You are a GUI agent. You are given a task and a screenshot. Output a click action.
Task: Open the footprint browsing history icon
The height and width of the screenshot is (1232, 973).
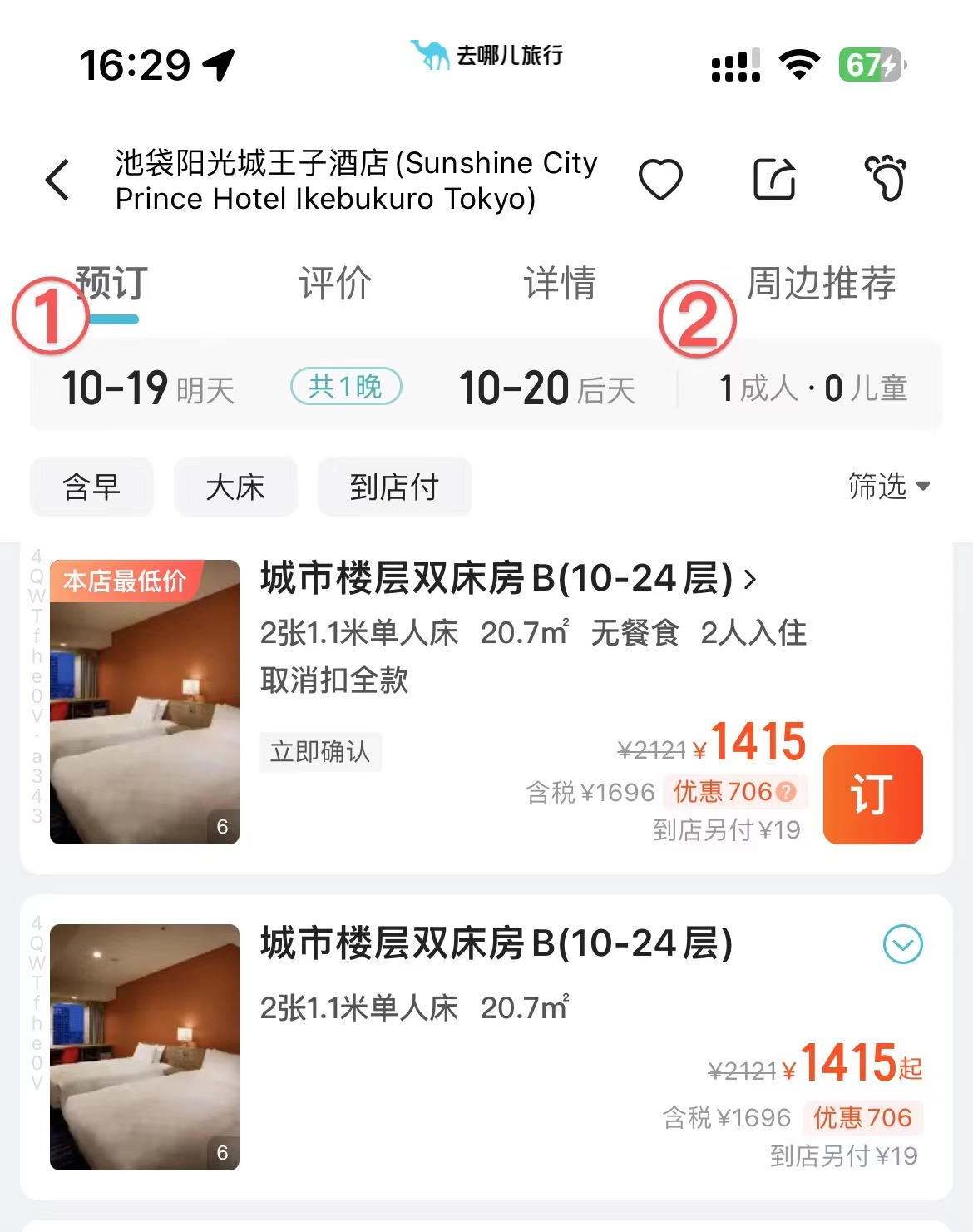point(886,179)
